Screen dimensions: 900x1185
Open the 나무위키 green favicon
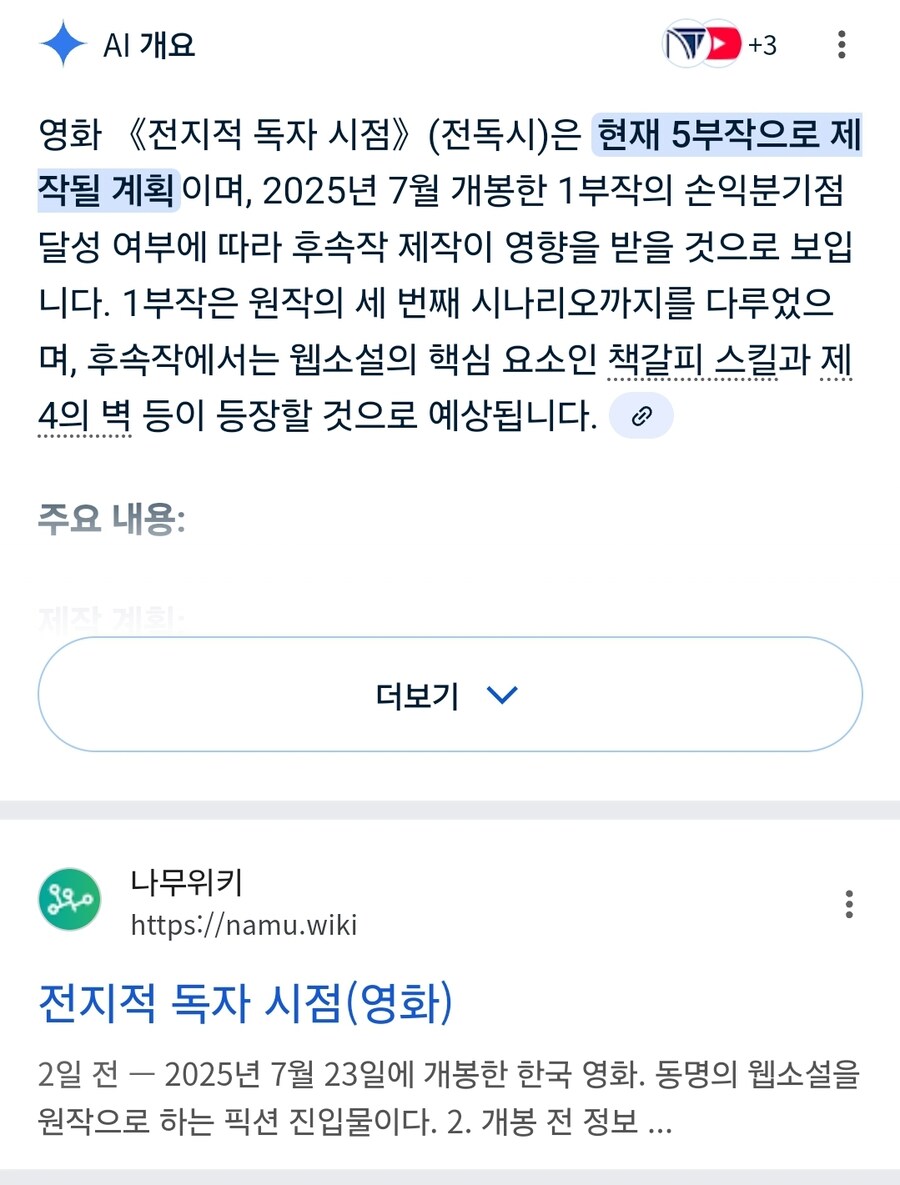[69, 899]
